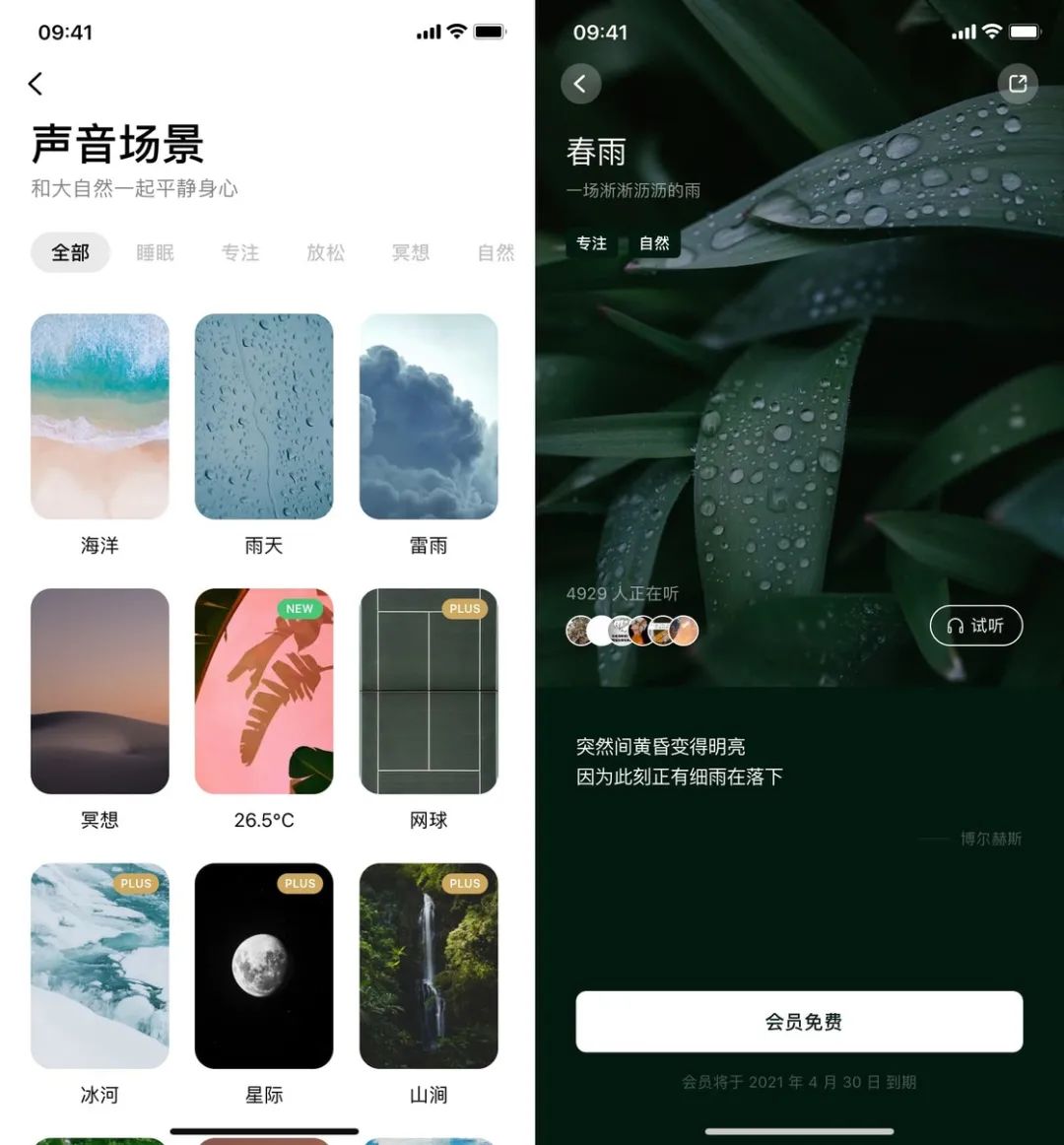Tap the 会员免费 button
Screen dimensions: 1064x1145
799,1022
